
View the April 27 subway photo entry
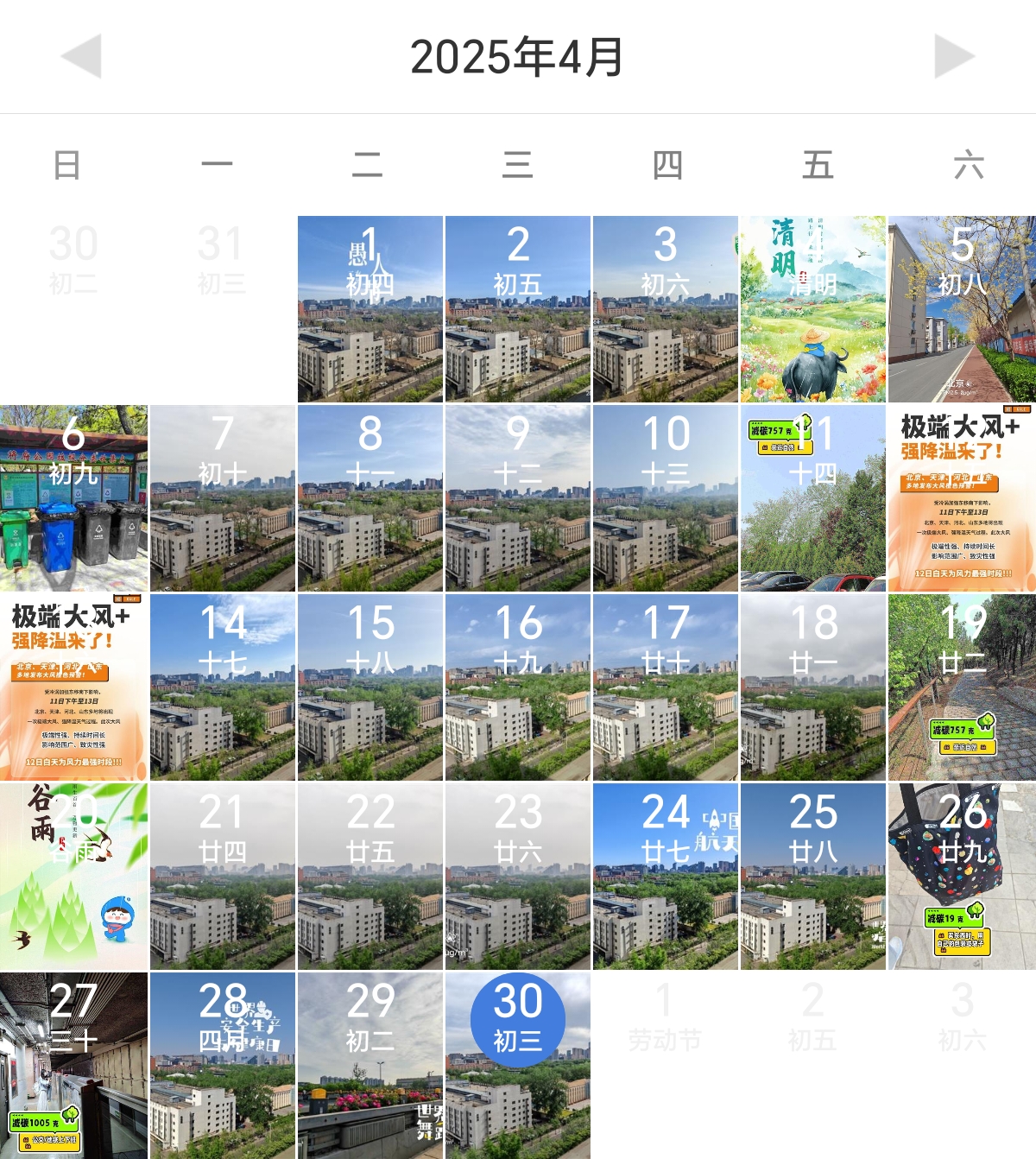pyautogui.click(x=73, y=1066)
